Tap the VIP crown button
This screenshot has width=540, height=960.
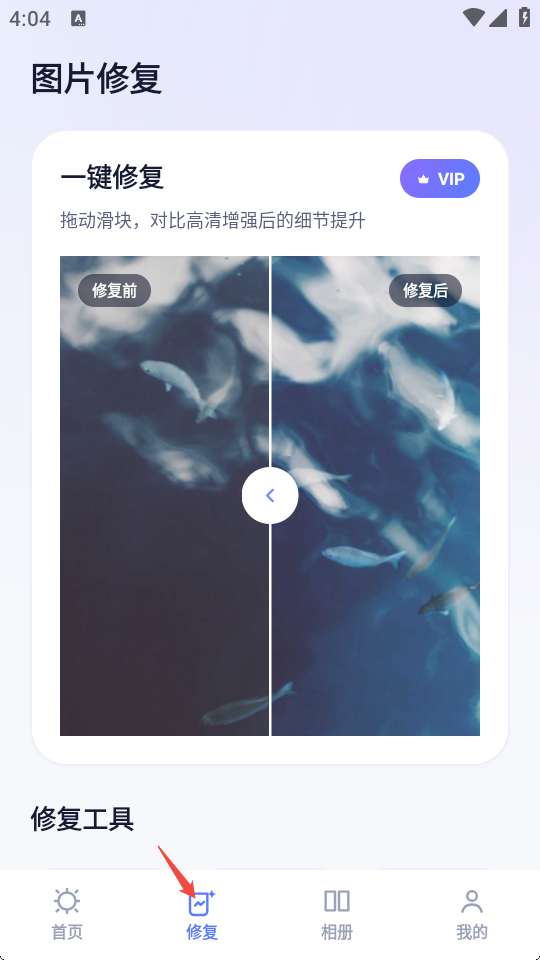click(440, 179)
